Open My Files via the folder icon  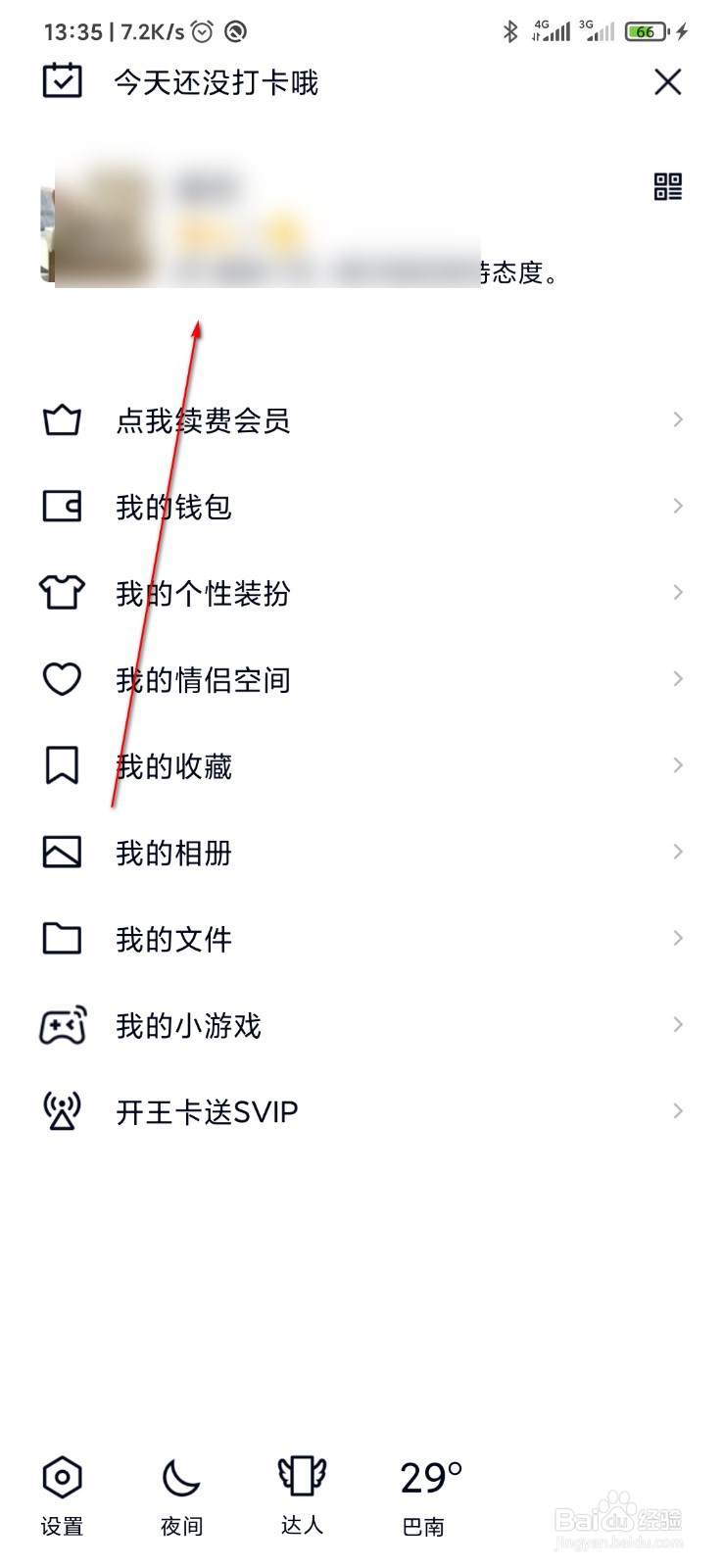(62, 938)
